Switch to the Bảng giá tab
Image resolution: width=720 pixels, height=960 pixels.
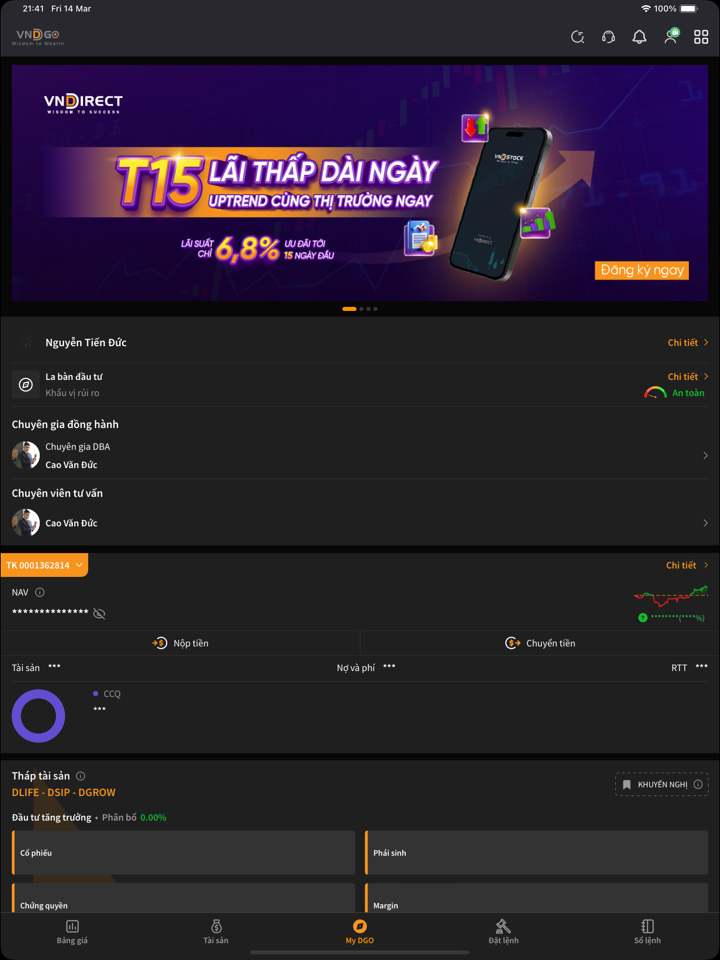pos(72,932)
